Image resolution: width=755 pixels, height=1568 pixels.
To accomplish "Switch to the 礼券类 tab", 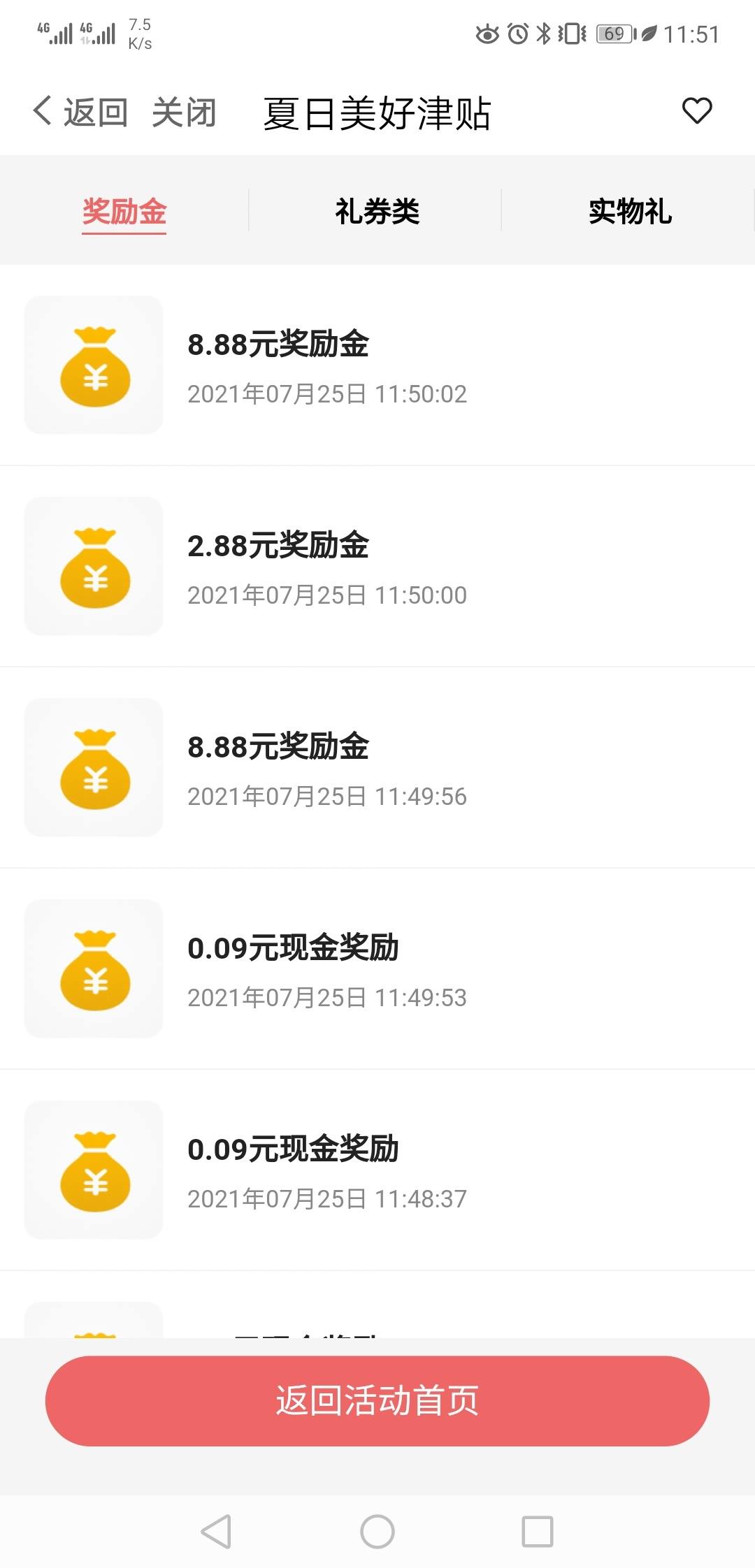I will coord(377,212).
